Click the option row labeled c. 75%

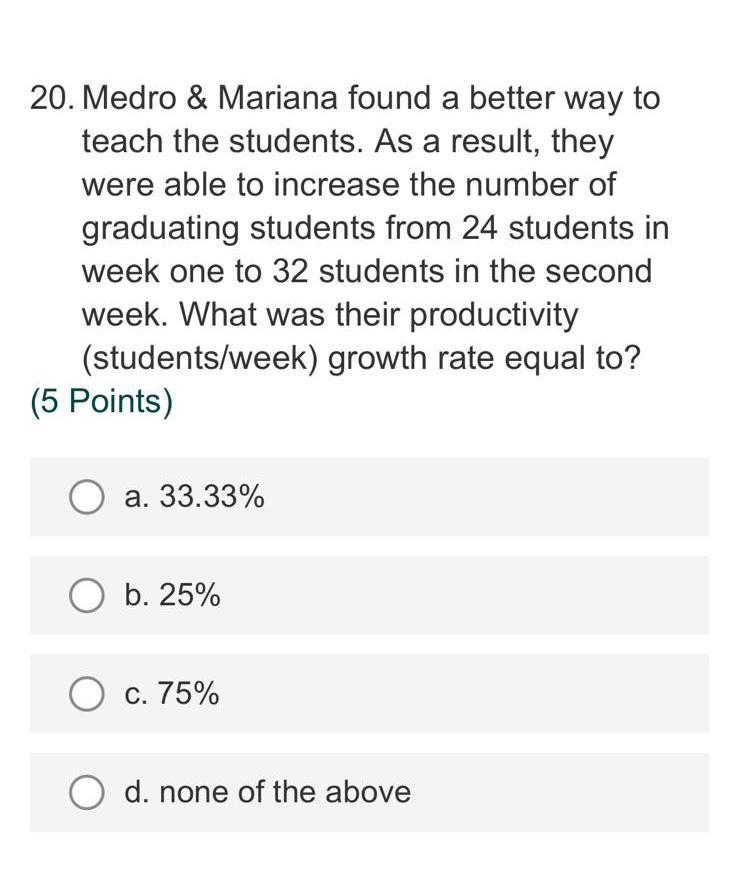click(369, 692)
